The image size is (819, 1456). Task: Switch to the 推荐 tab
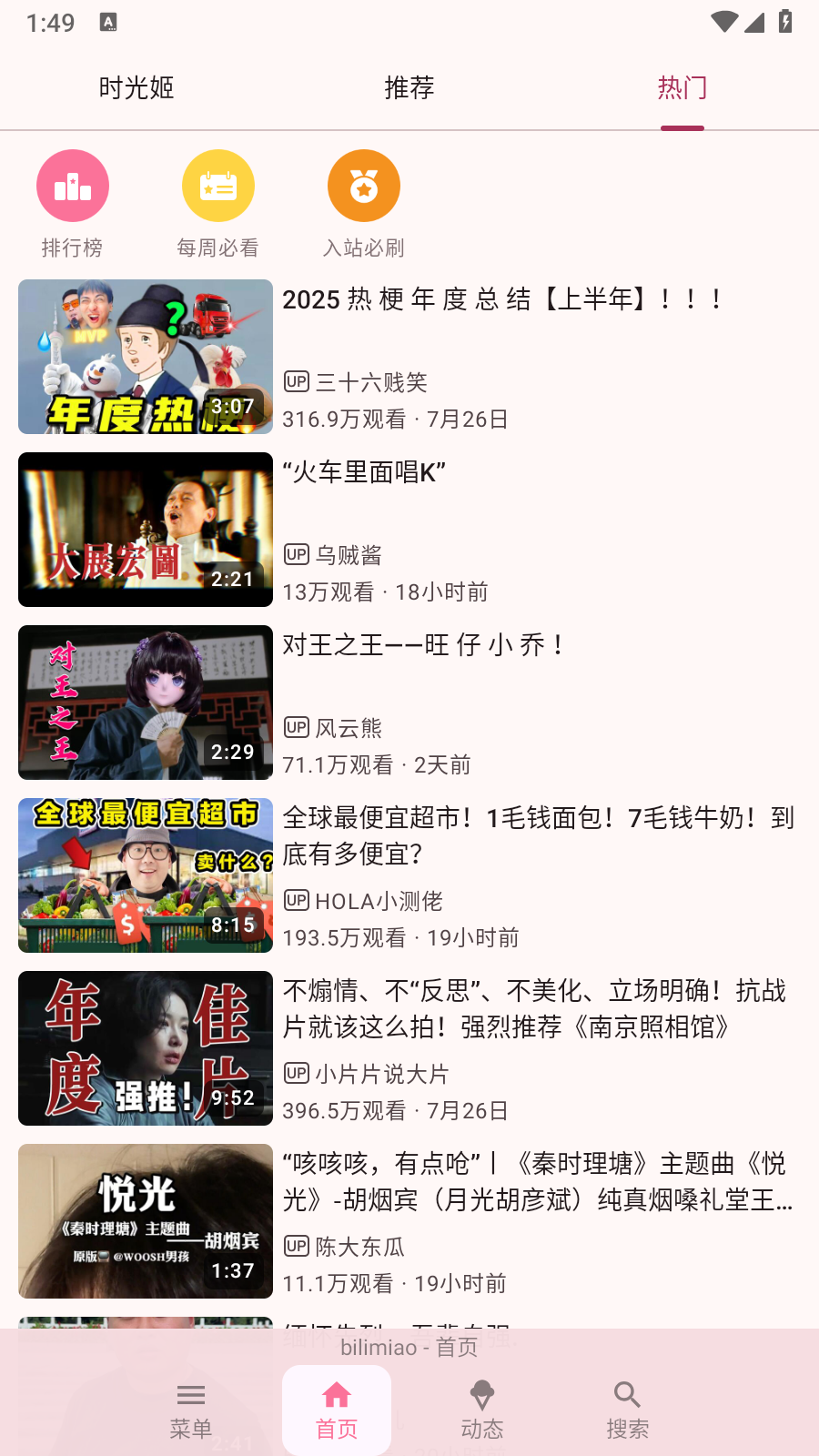pos(409,88)
